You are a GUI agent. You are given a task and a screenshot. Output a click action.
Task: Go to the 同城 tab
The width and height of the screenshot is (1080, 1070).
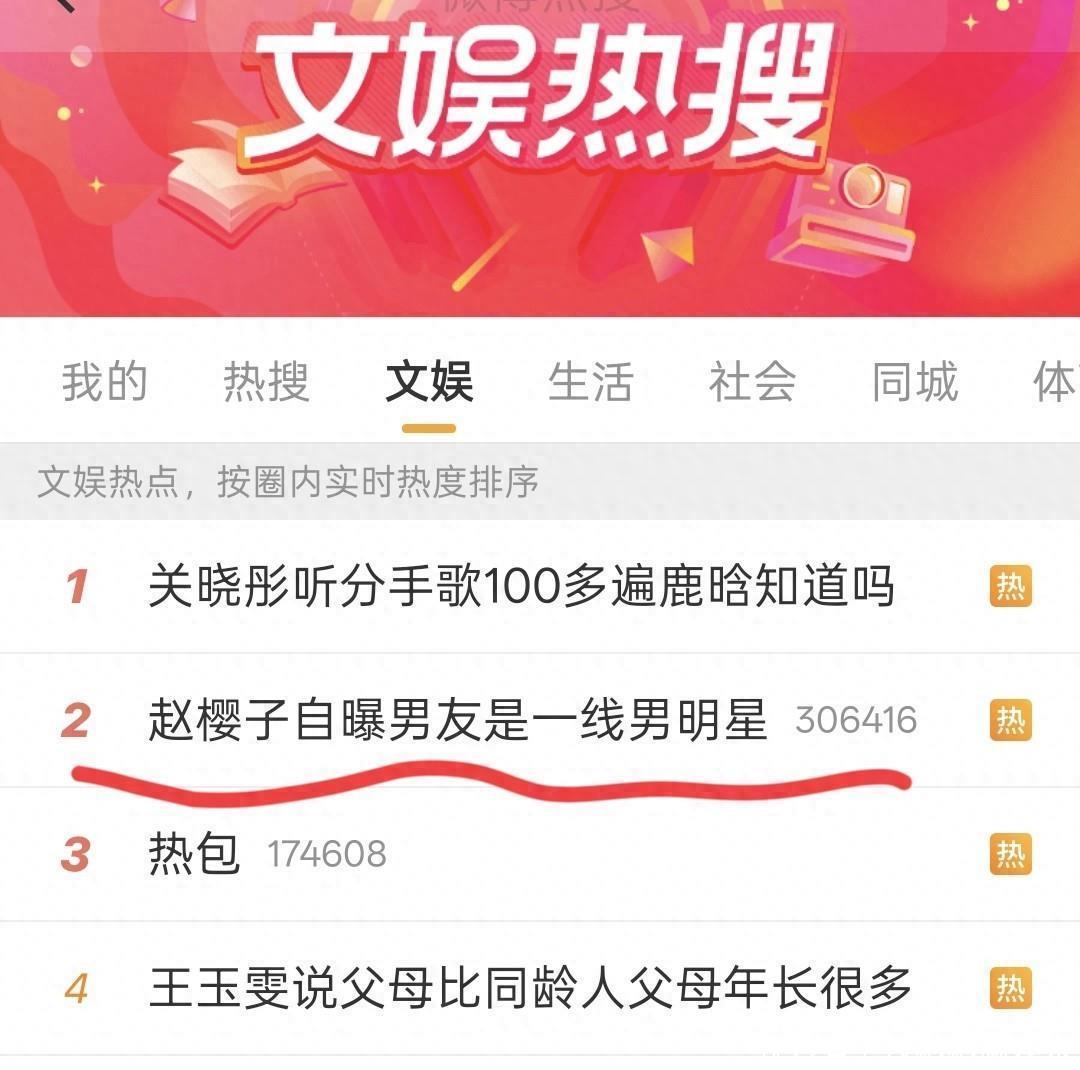[x=915, y=382]
